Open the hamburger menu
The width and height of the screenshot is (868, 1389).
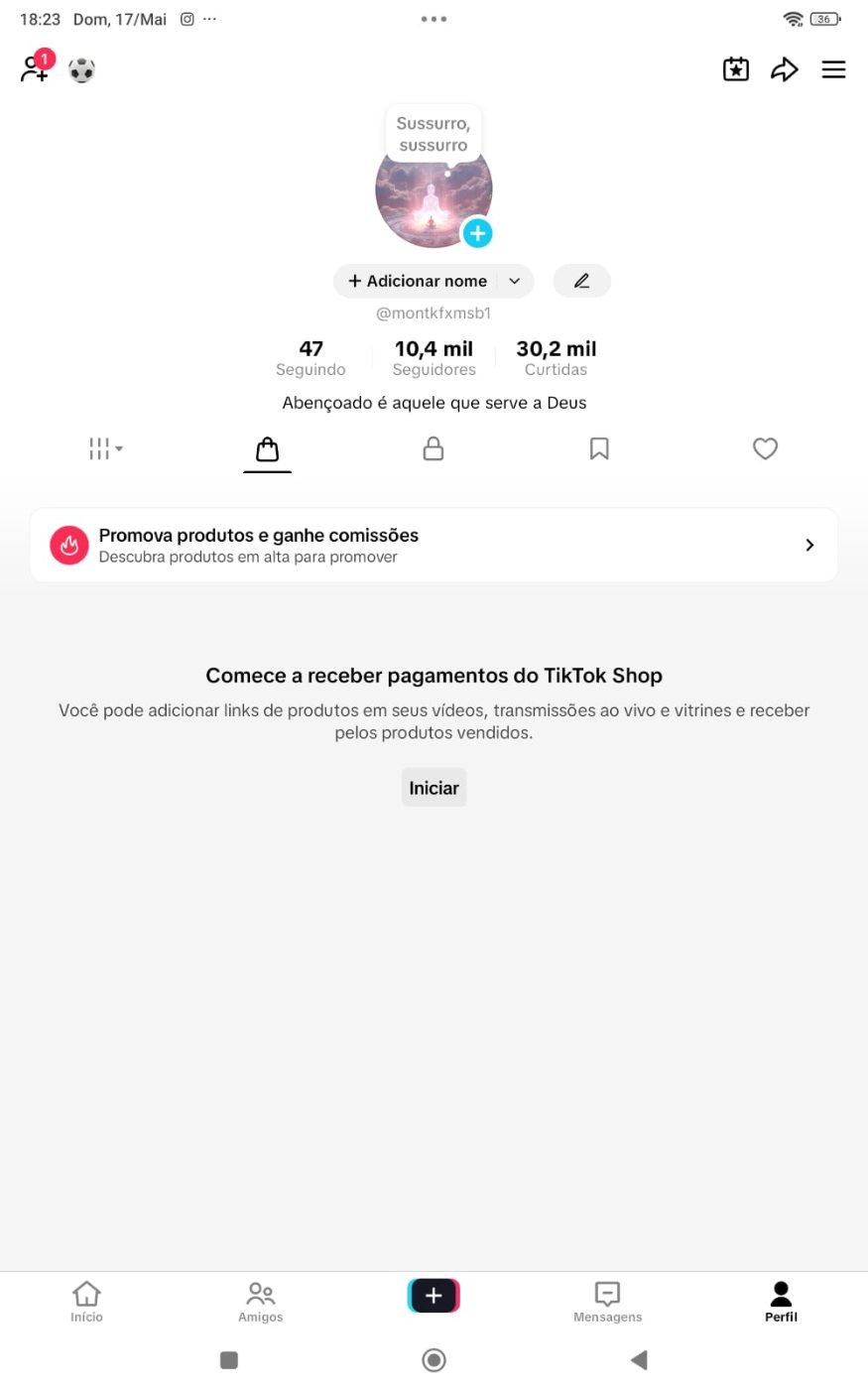pyautogui.click(x=833, y=69)
